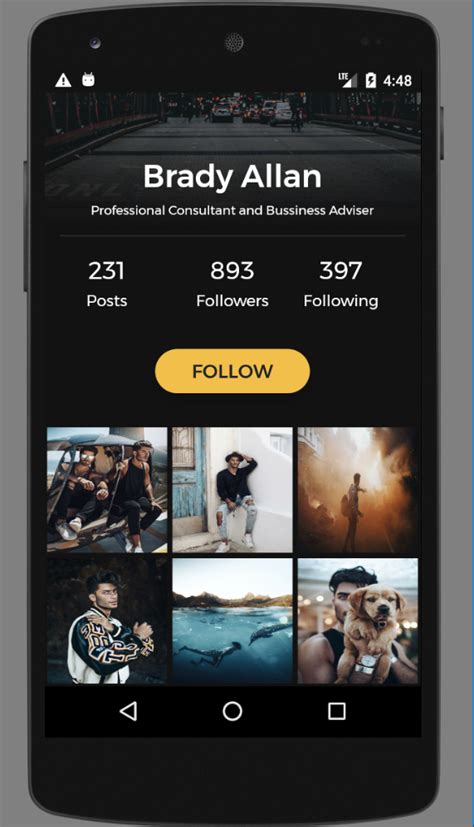Open the photo of two men in helicopter
Viewport: 474px width, 827px height.
coord(107,489)
